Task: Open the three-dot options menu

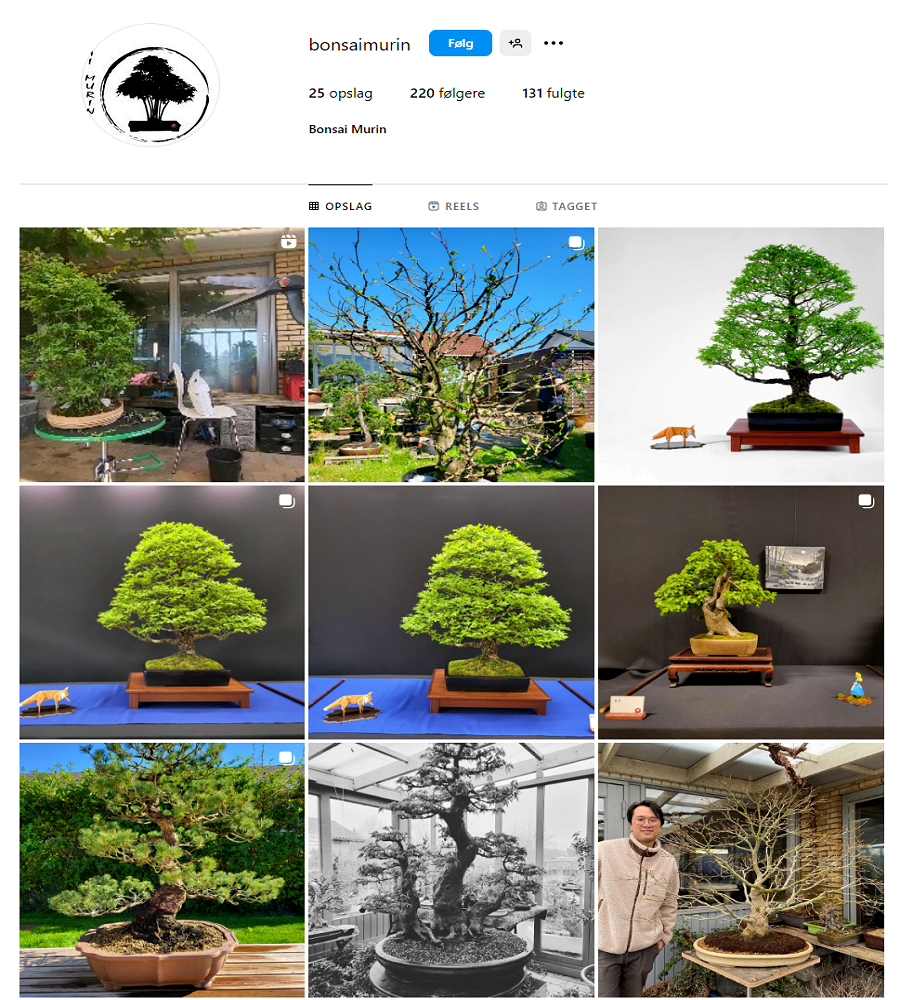Action: 553,43
